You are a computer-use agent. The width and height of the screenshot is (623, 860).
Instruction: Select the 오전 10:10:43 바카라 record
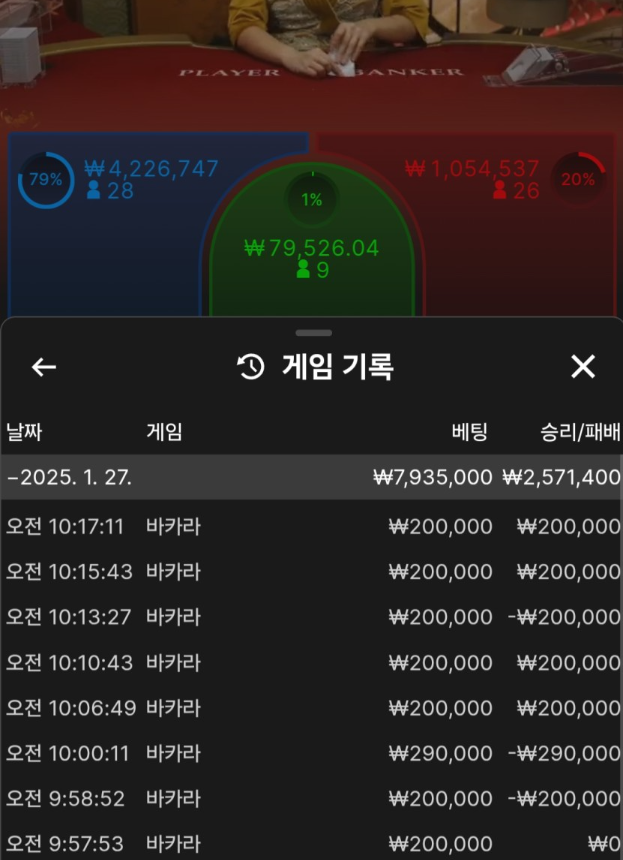311,662
